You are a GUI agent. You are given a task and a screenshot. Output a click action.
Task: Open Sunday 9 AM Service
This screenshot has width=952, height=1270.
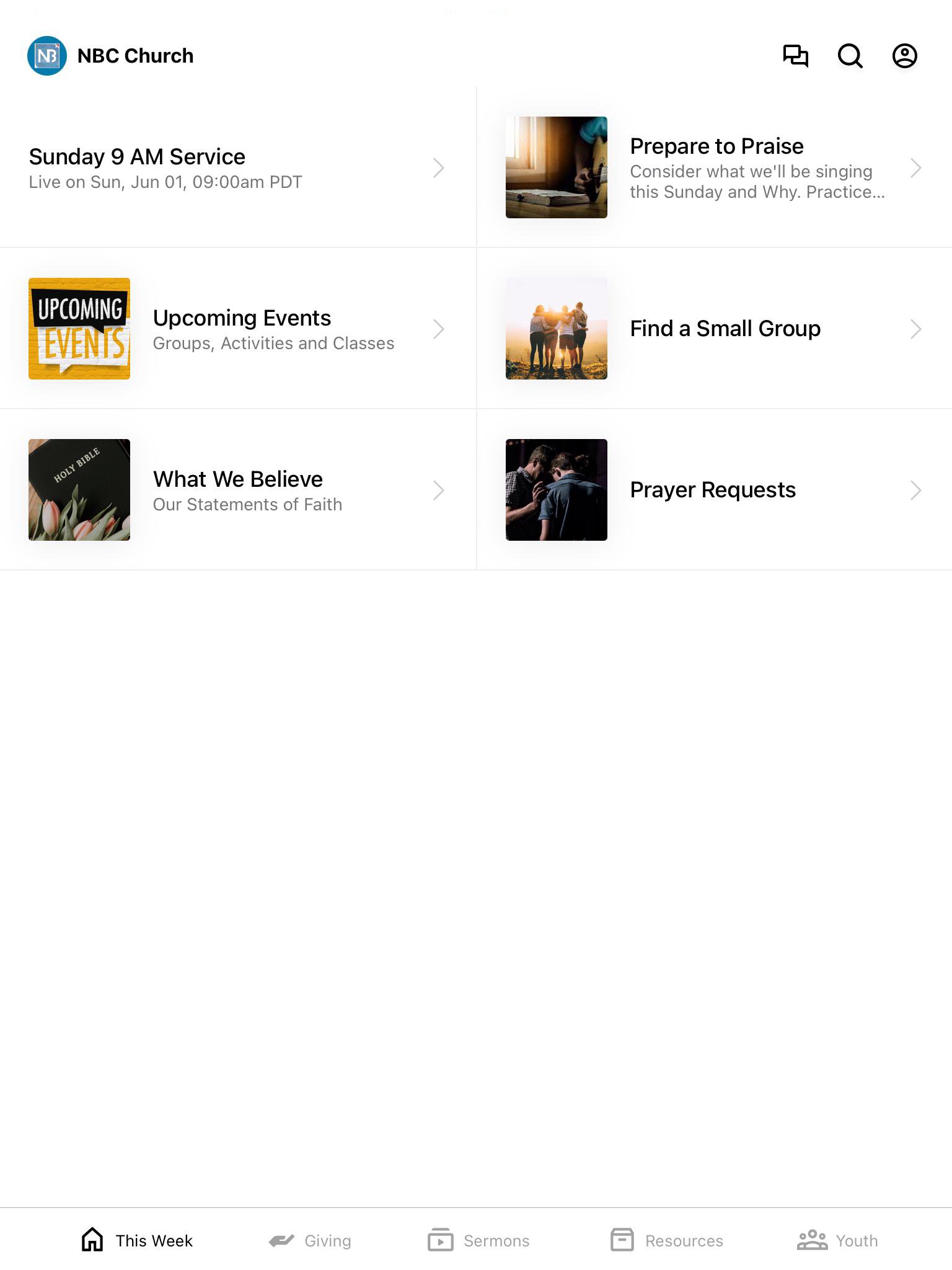point(237,167)
